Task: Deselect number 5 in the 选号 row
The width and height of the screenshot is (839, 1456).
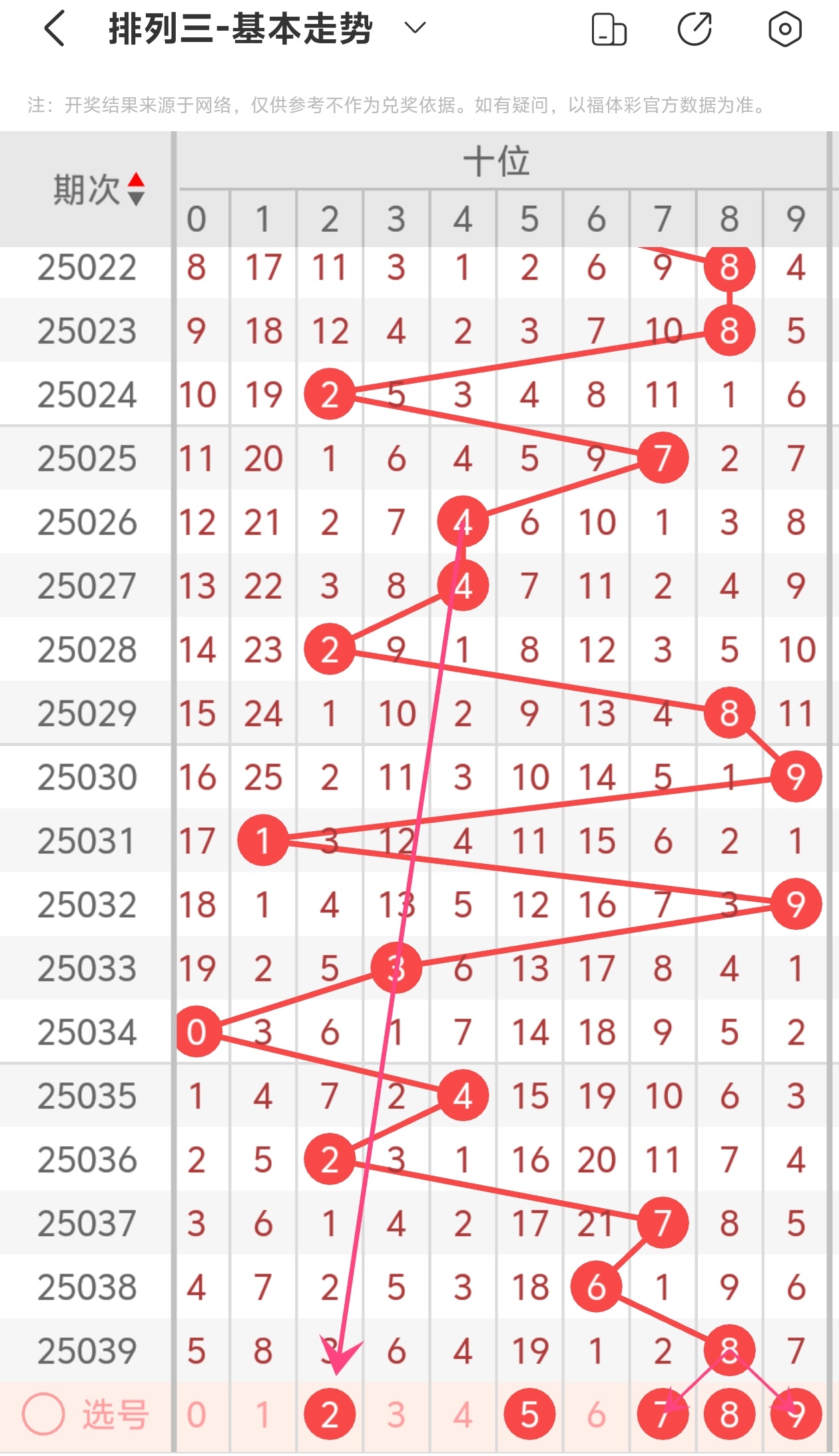Action: tap(529, 1414)
